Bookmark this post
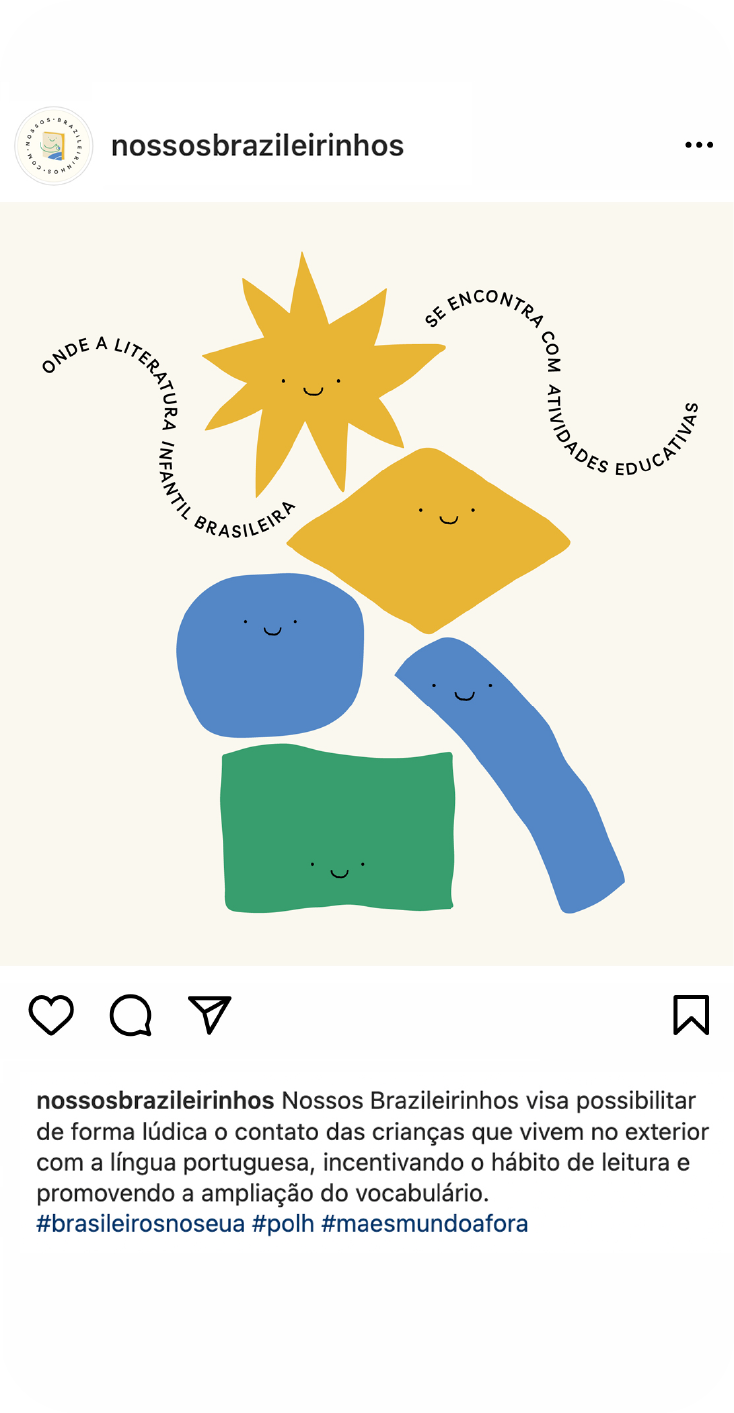The height and width of the screenshot is (1413, 734). [691, 1015]
